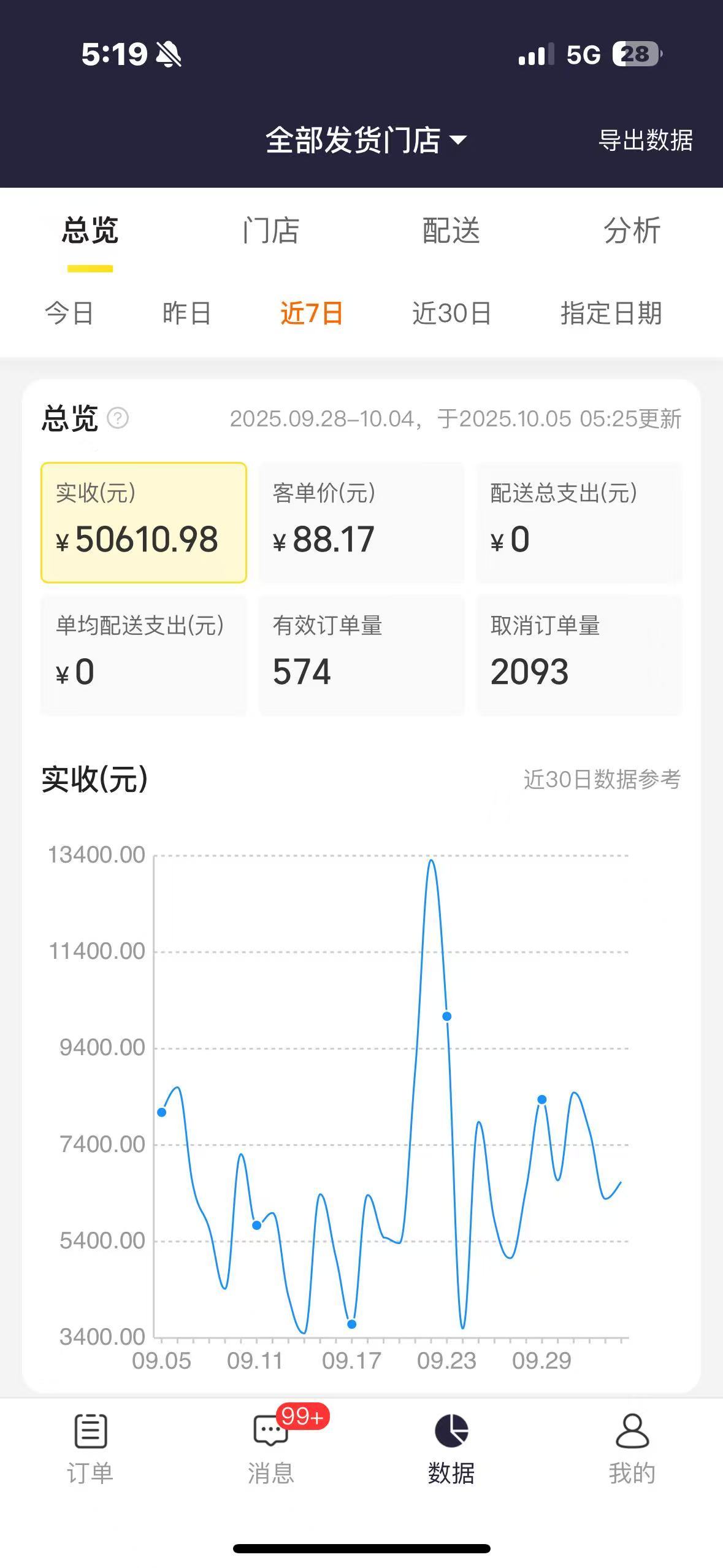The image size is (723, 1568).
Task: Select the 客单价(元) metric card
Action: [x=361, y=523]
